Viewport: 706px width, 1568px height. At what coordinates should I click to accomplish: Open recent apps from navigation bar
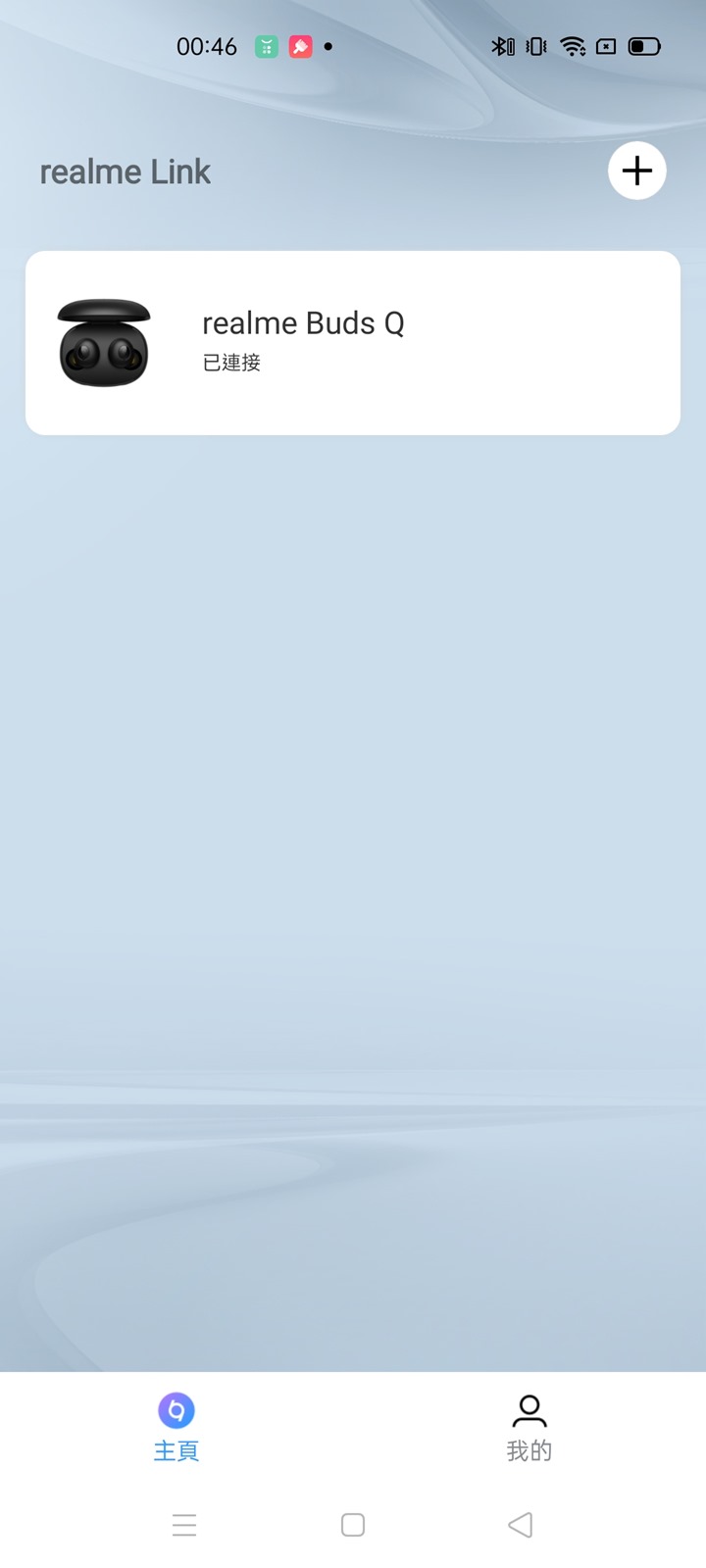pos(184,1525)
